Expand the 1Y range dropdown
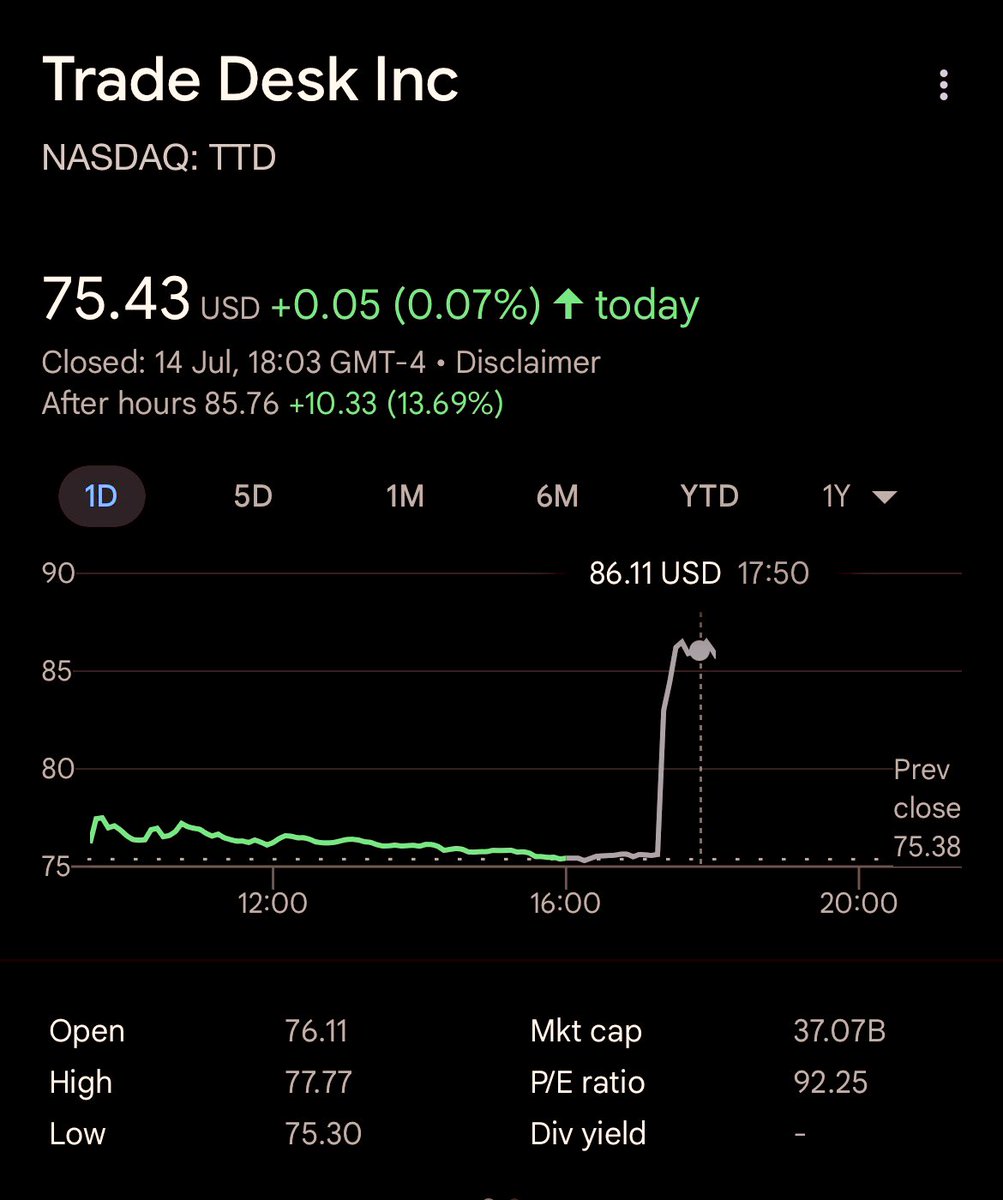Viewport: 1003px width, 1200px height. 859,496
